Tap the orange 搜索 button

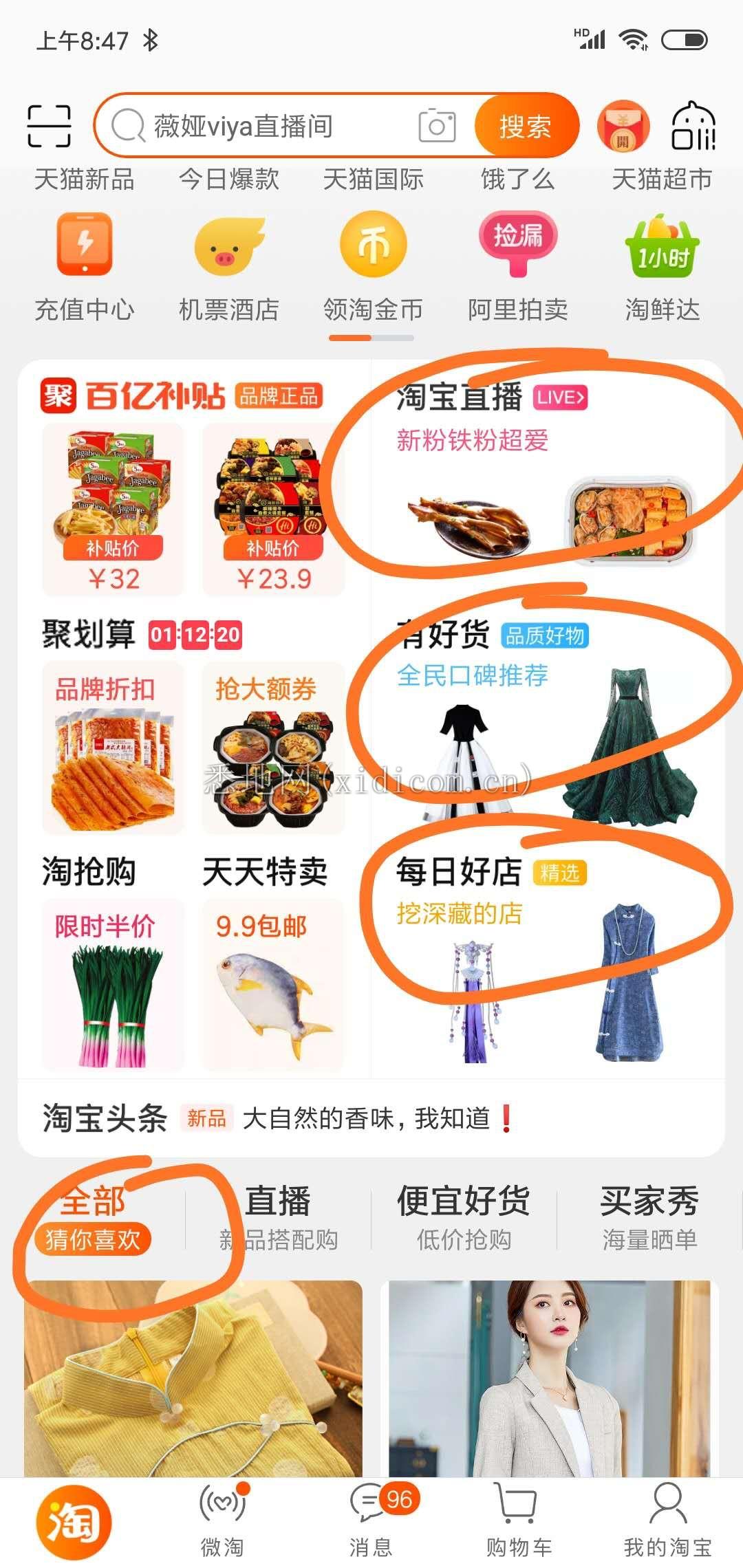point(525,127)
